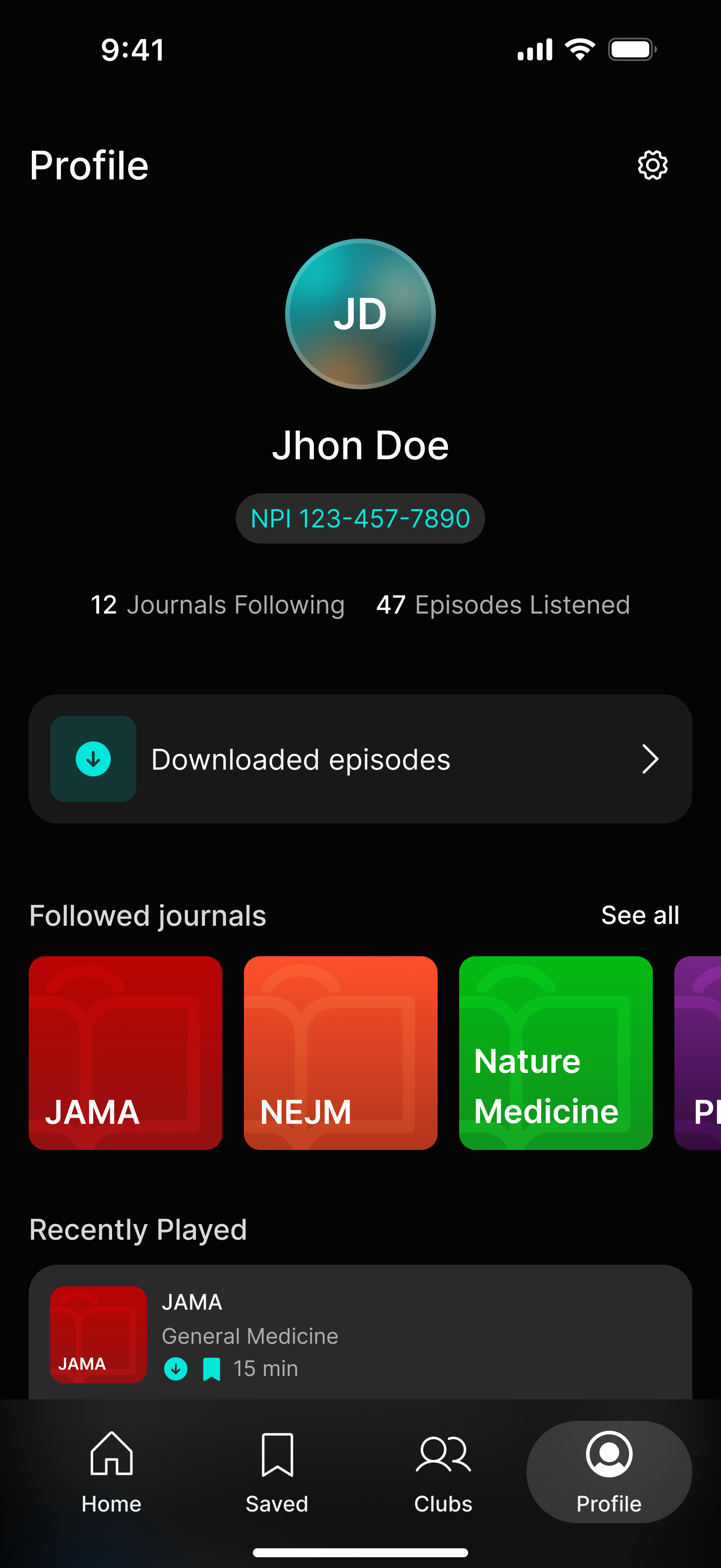This screenshot has width=721, height=1568.
Task: Open the recently played JAMA episode
Action: 360,1333
